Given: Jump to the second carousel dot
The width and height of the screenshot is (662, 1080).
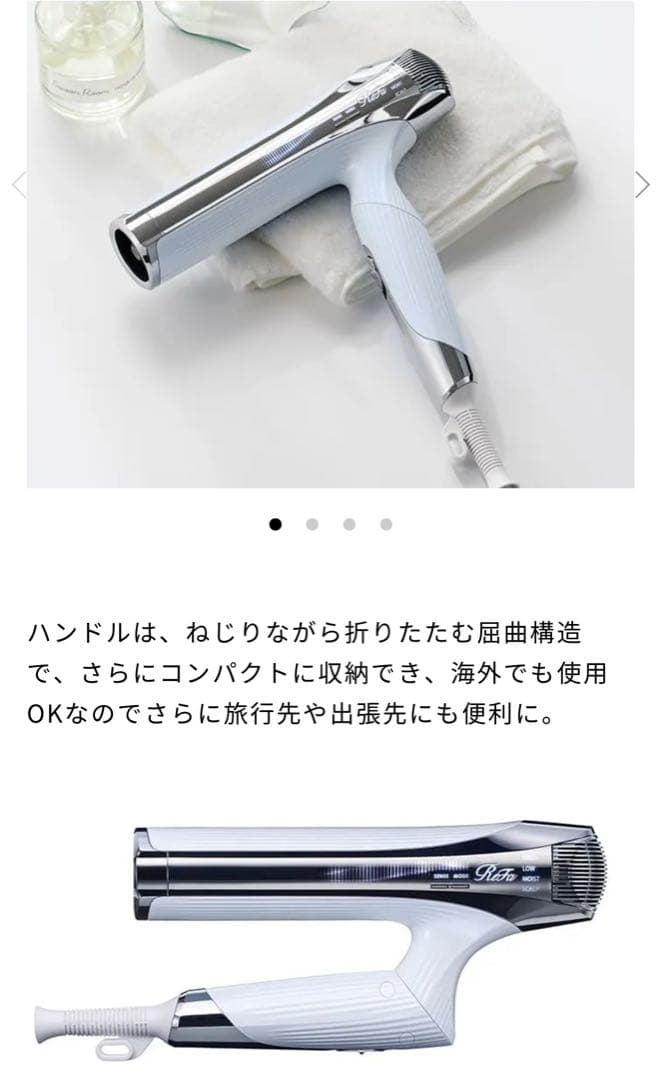Looking at the screenshot, I should click(312, 524).
